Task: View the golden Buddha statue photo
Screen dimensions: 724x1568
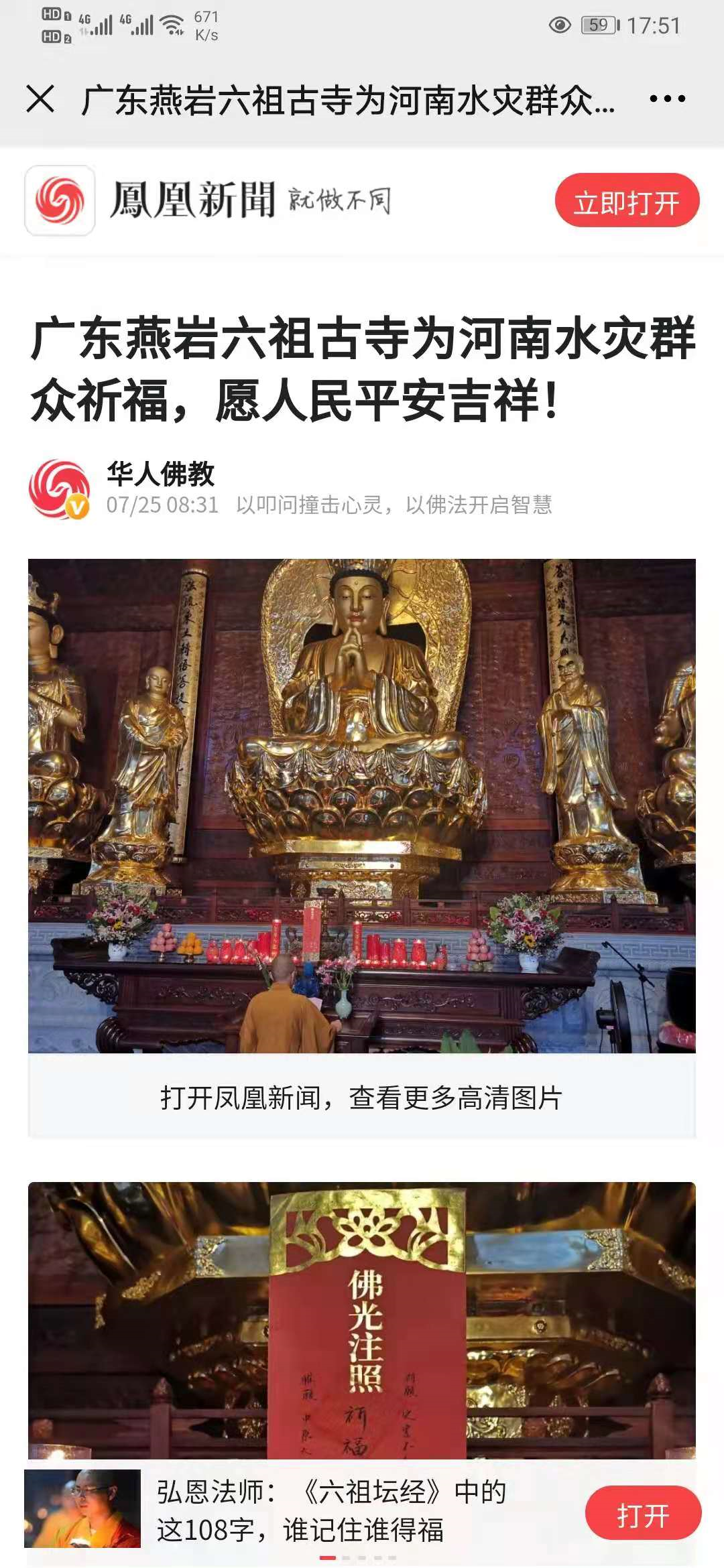Action: 362,805
